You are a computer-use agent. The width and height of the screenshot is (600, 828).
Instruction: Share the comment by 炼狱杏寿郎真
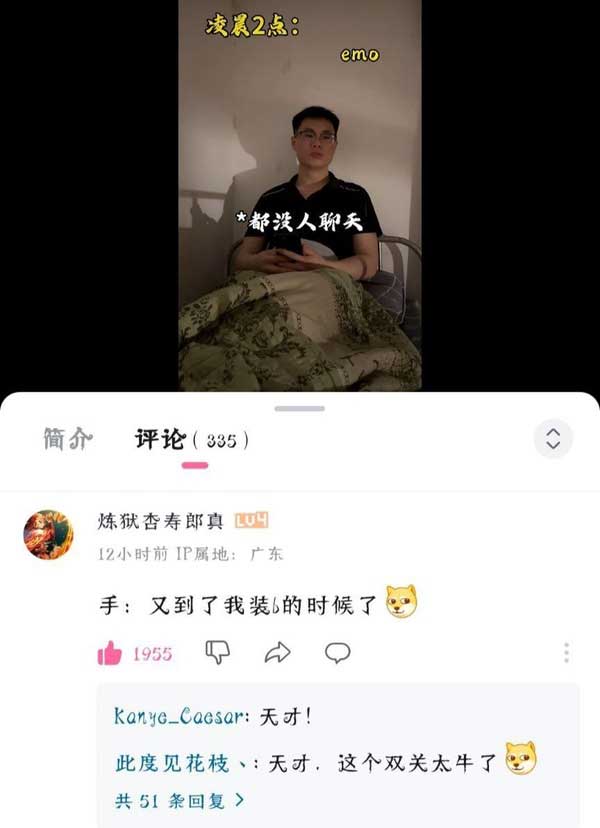[x=277, y=653]
